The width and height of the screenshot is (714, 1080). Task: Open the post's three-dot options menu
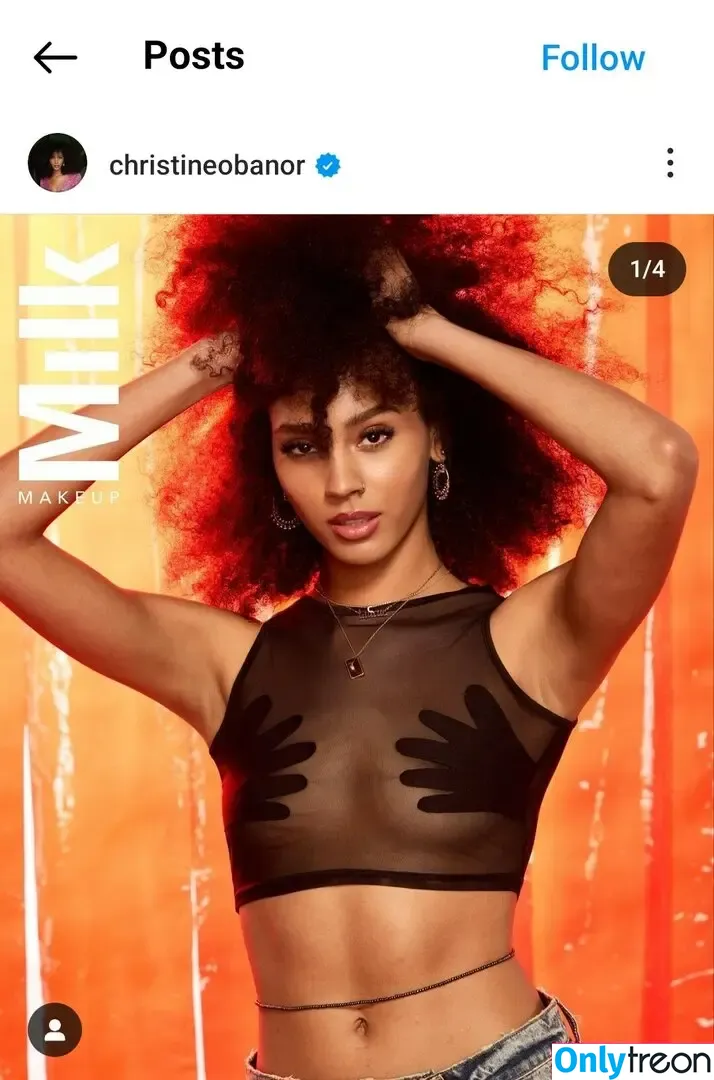point(670,163)
